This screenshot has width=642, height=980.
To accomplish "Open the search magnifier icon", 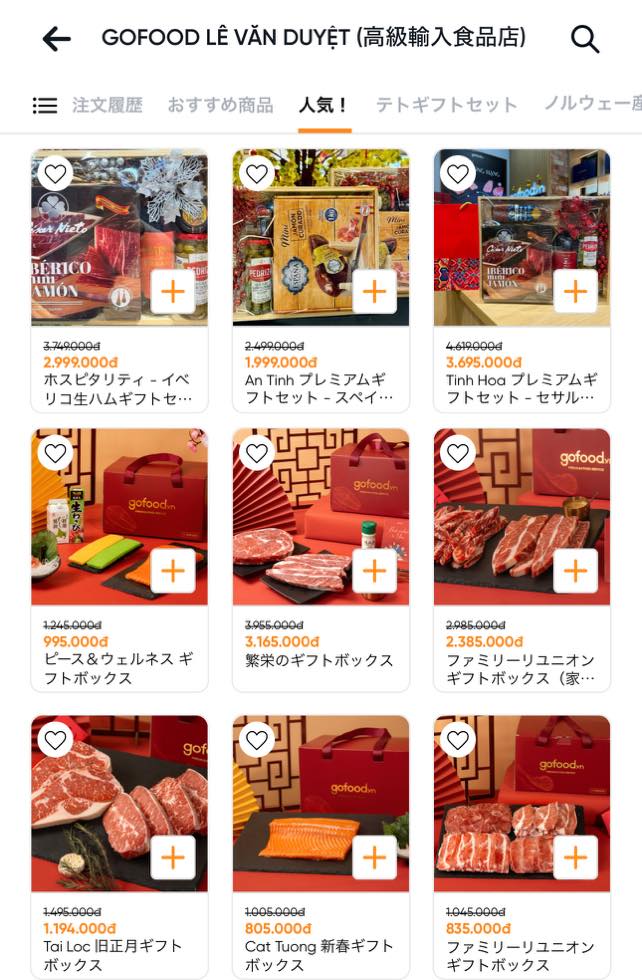I will click(584, 39).
